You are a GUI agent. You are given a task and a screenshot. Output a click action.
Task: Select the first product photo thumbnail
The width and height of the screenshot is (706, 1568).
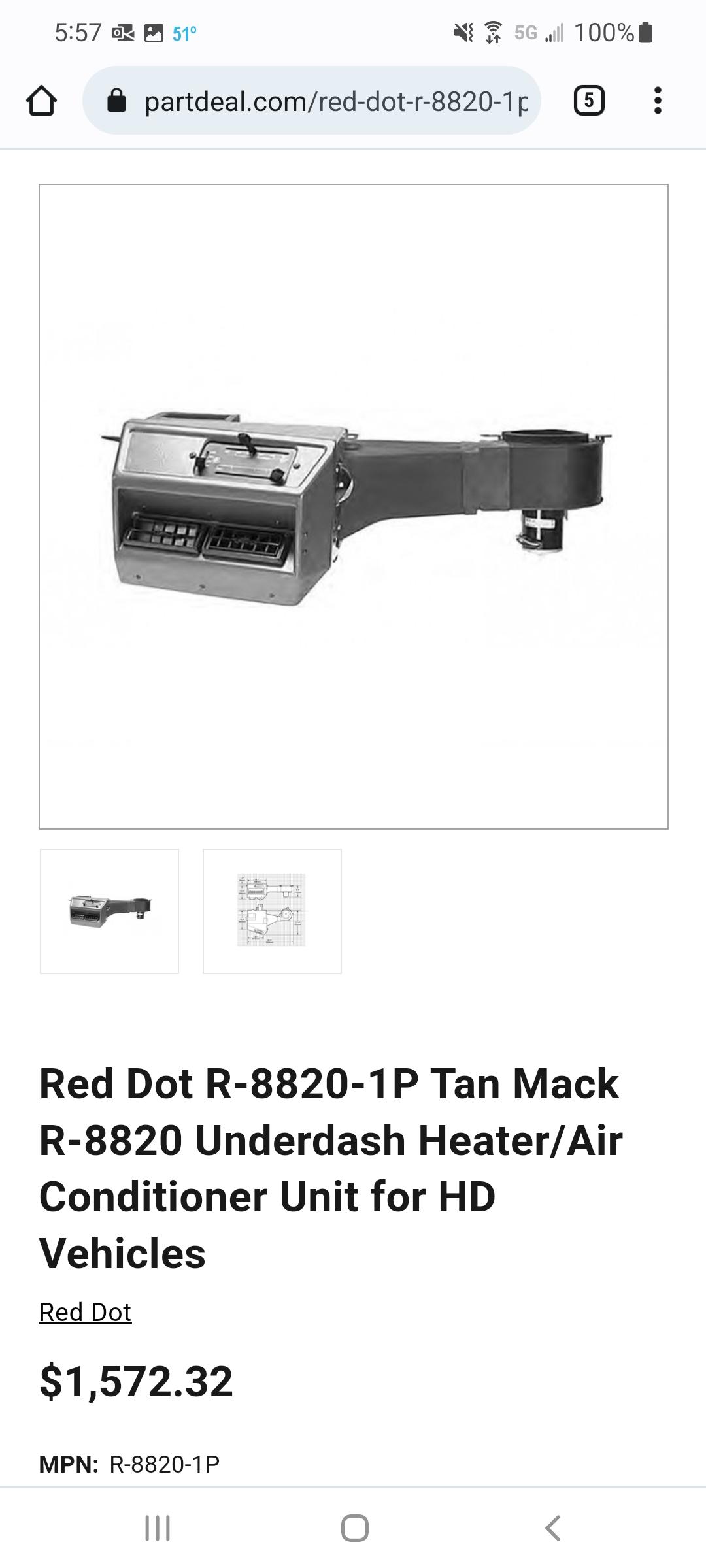[x=109, y=911]
